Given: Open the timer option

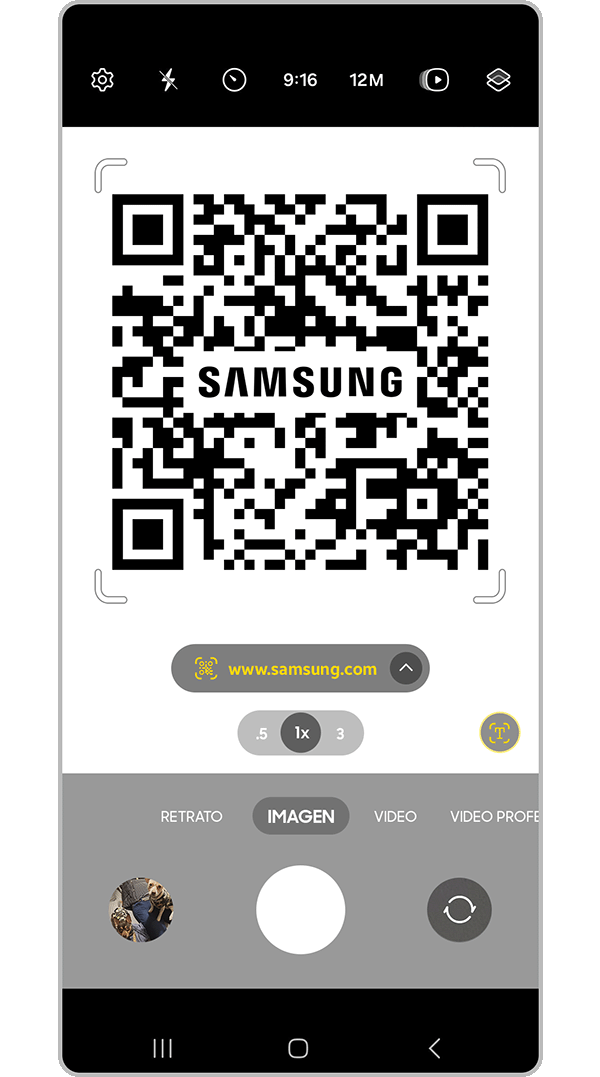Looking at the screenshot, I should pos(234,80).
